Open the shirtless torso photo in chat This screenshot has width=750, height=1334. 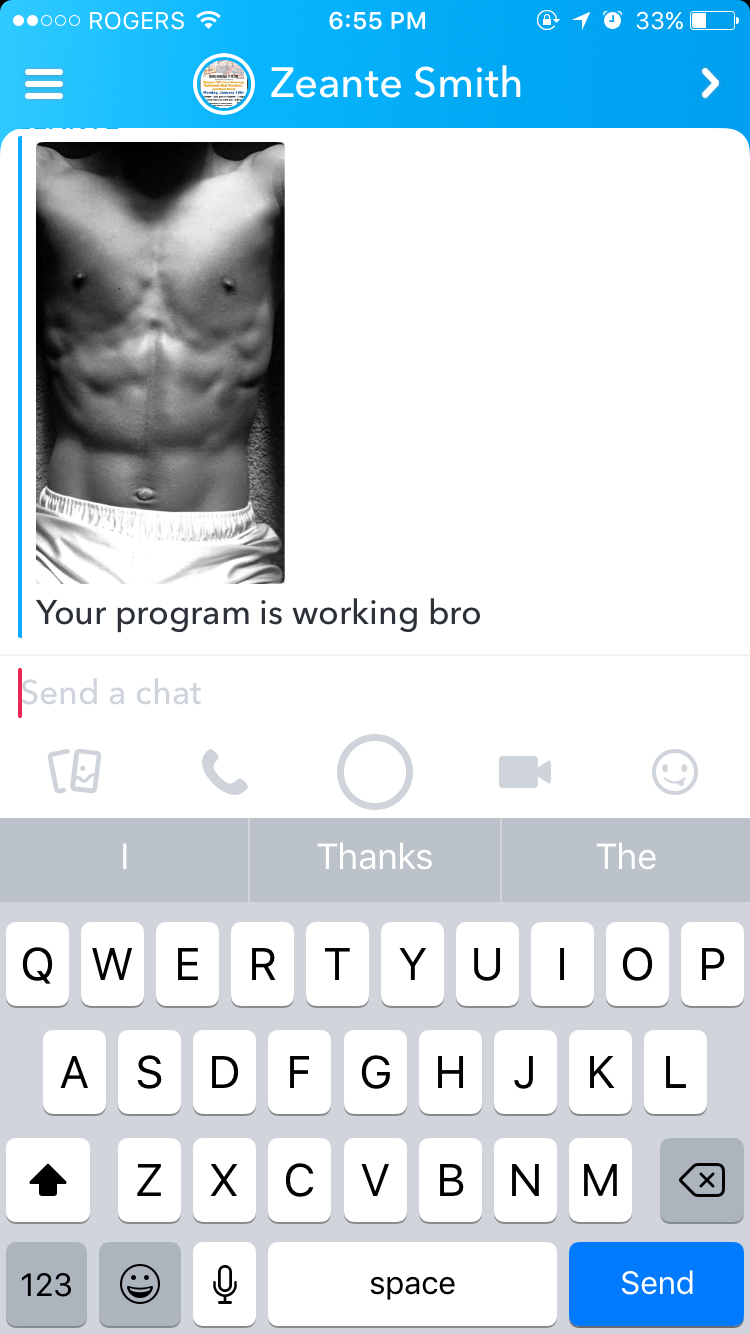click(x=160, y=362)
